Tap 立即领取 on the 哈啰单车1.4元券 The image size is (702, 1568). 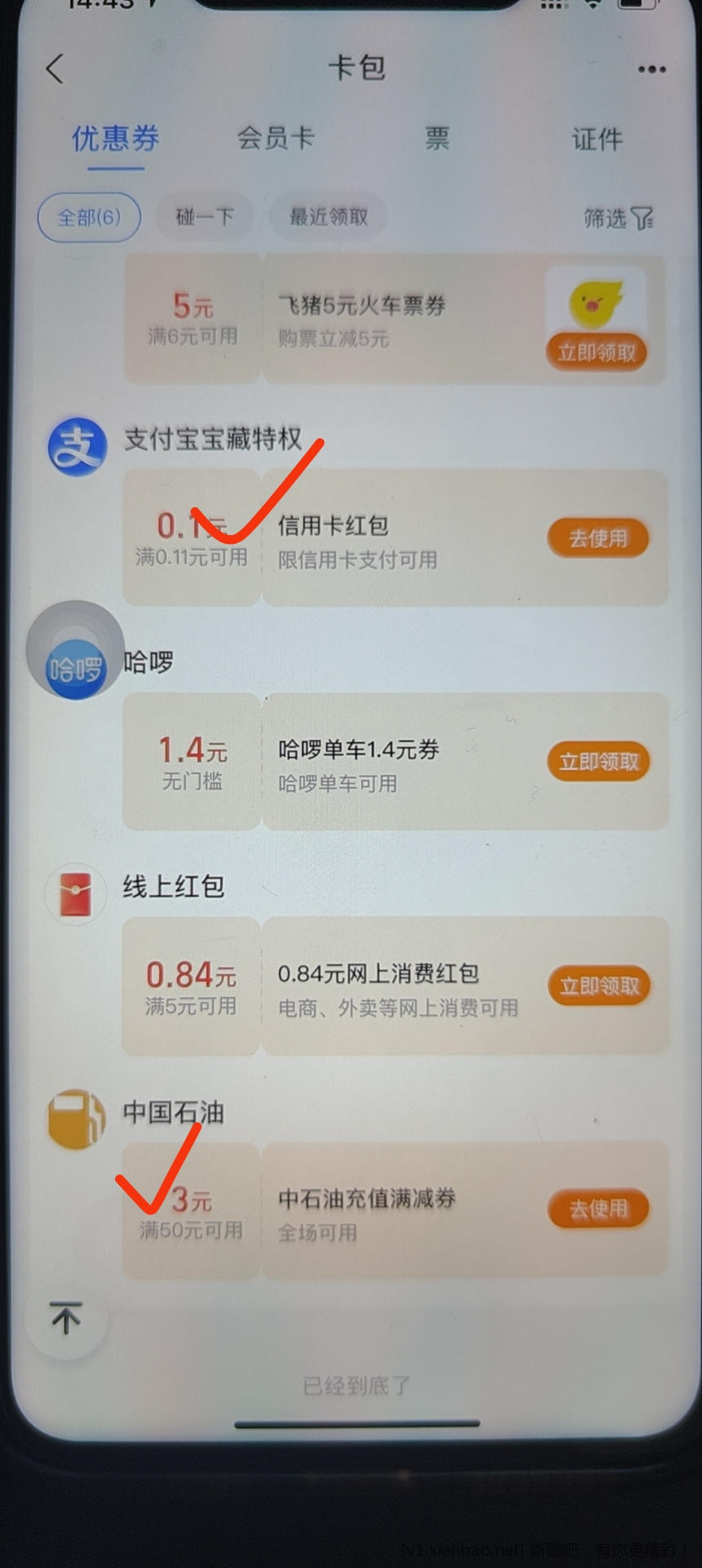[598, 760]
